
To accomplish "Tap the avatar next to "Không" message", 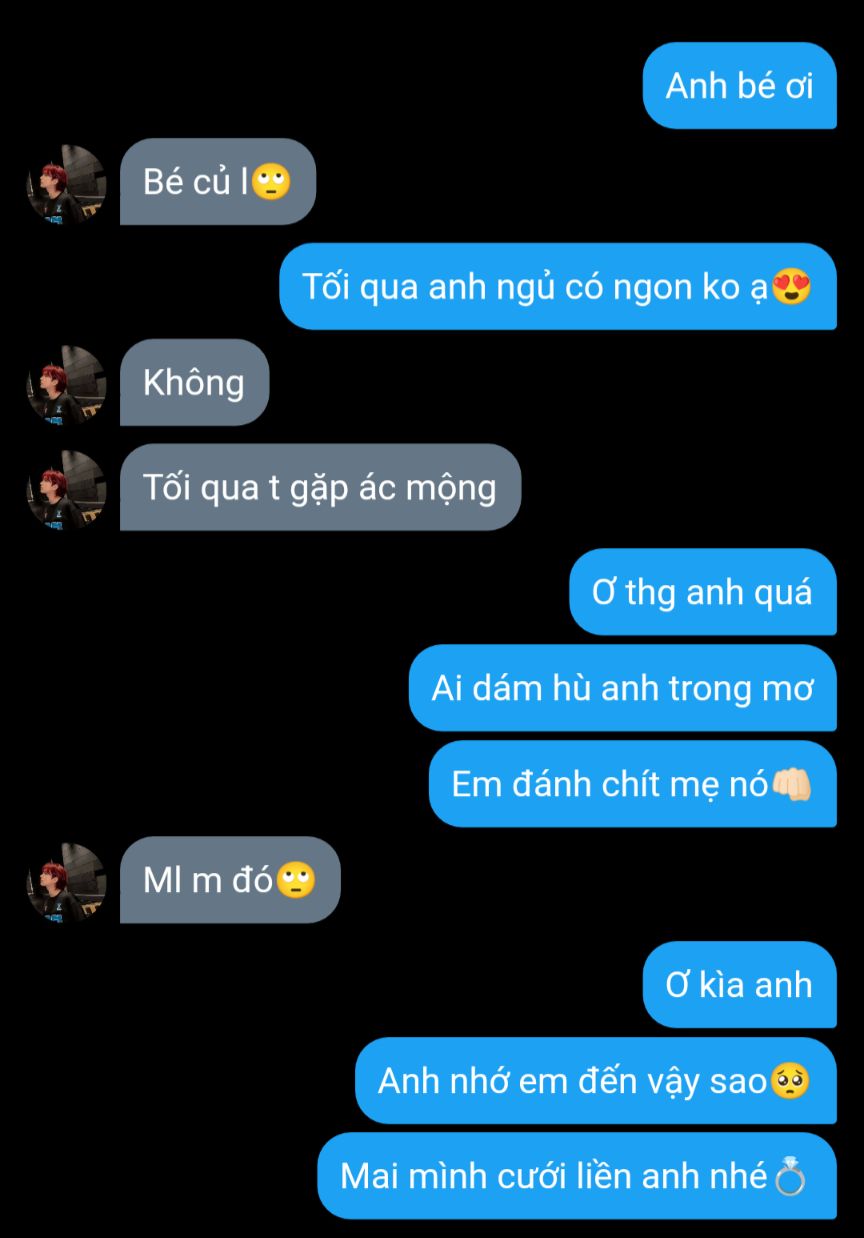I will pos(66,384).
